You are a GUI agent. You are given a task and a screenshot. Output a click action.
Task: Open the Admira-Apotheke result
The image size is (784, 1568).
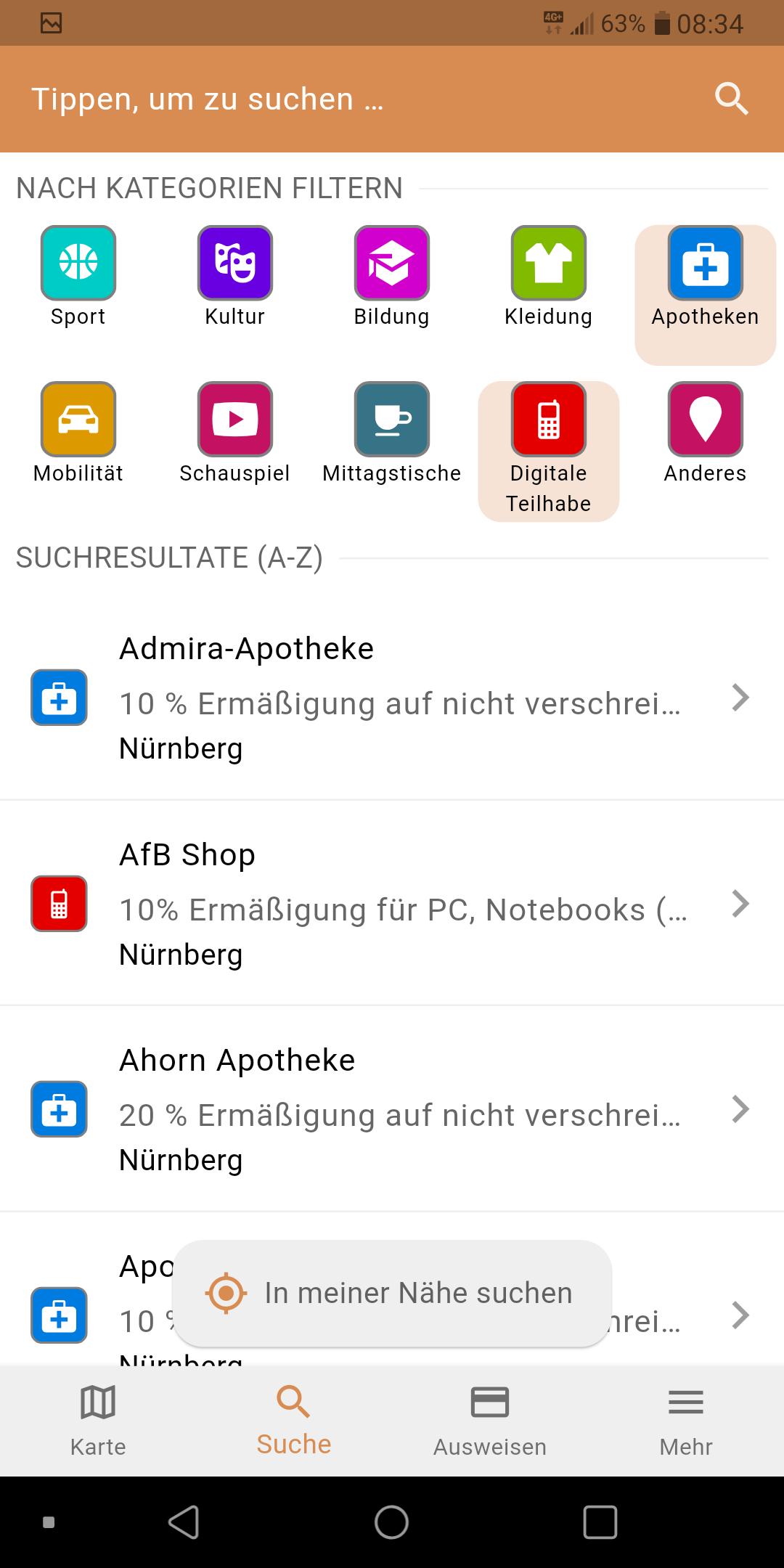coord(392,698)
